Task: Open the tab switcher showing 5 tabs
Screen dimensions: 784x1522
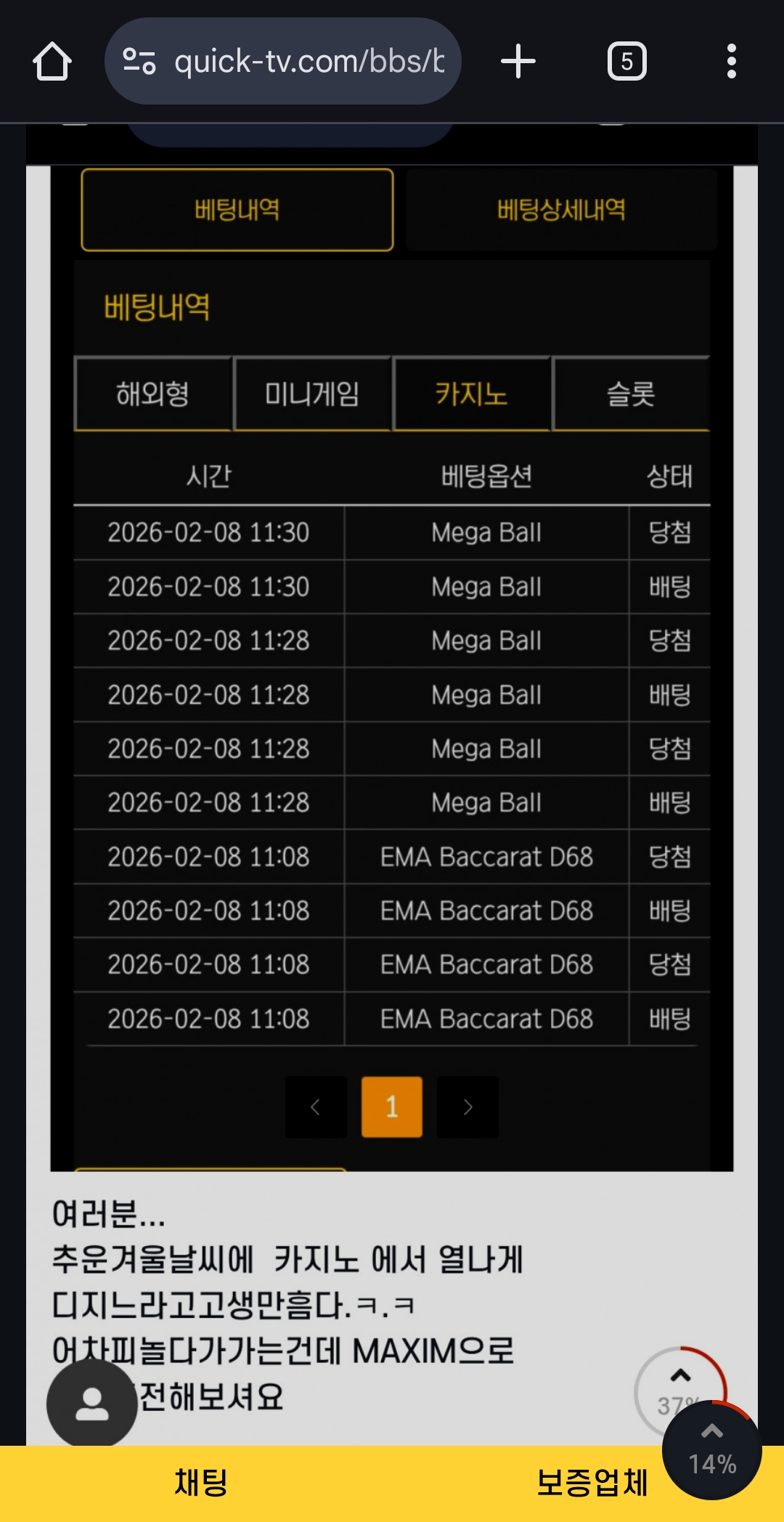Action: pos(626,62)
